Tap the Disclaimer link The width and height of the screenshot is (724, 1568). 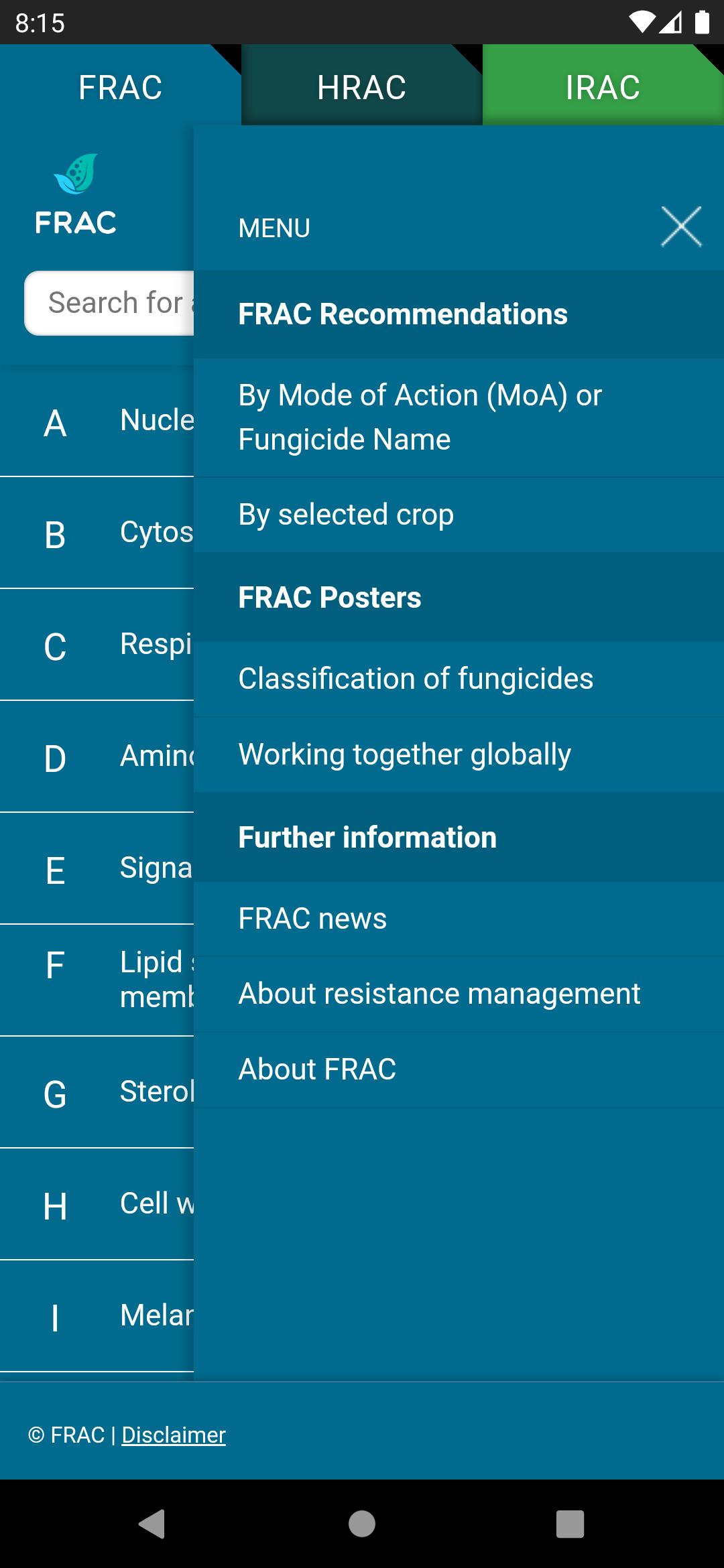pyautogui.click(x=174, y=1435)
